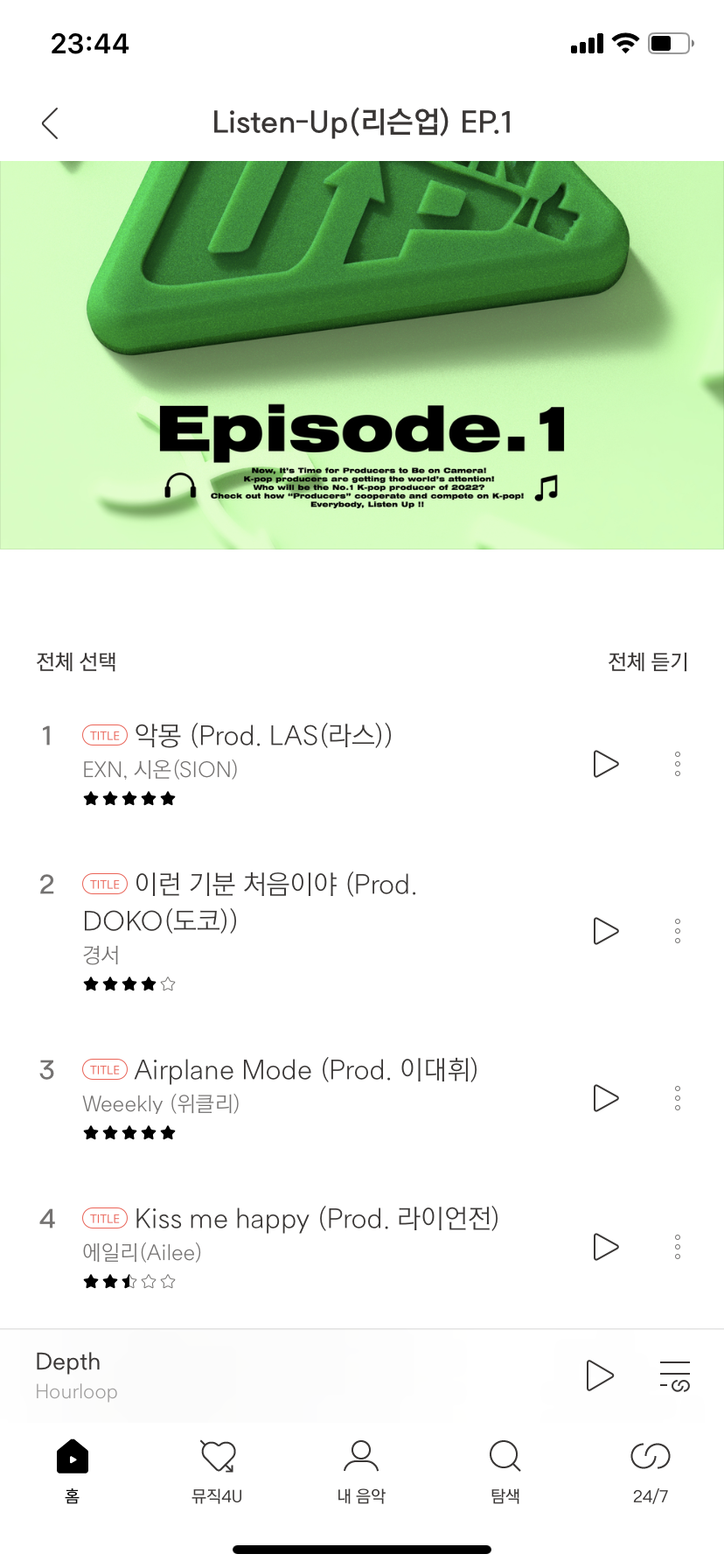Open options menu for Kiss me happy
Viewport: 724px width, 1568px height.
(677, 1246)
